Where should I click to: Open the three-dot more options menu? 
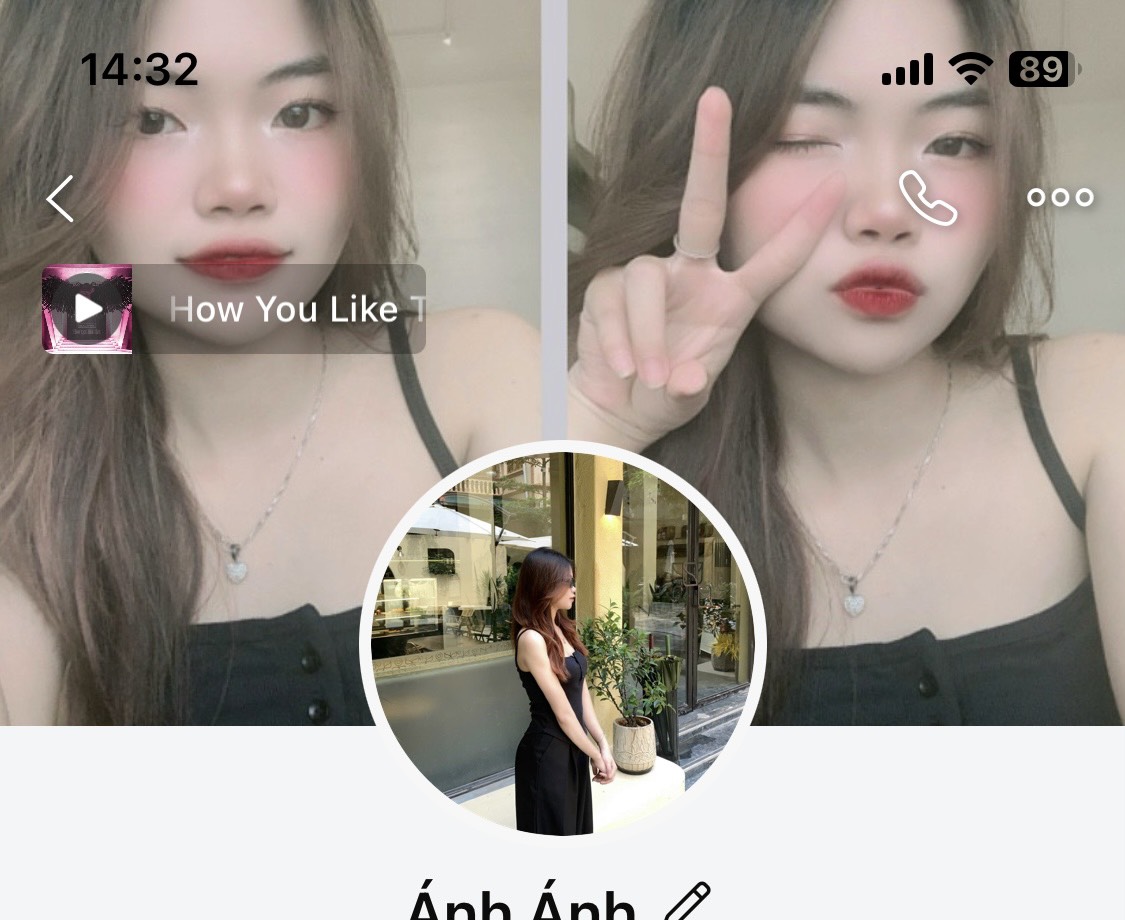click(1060, 198)
